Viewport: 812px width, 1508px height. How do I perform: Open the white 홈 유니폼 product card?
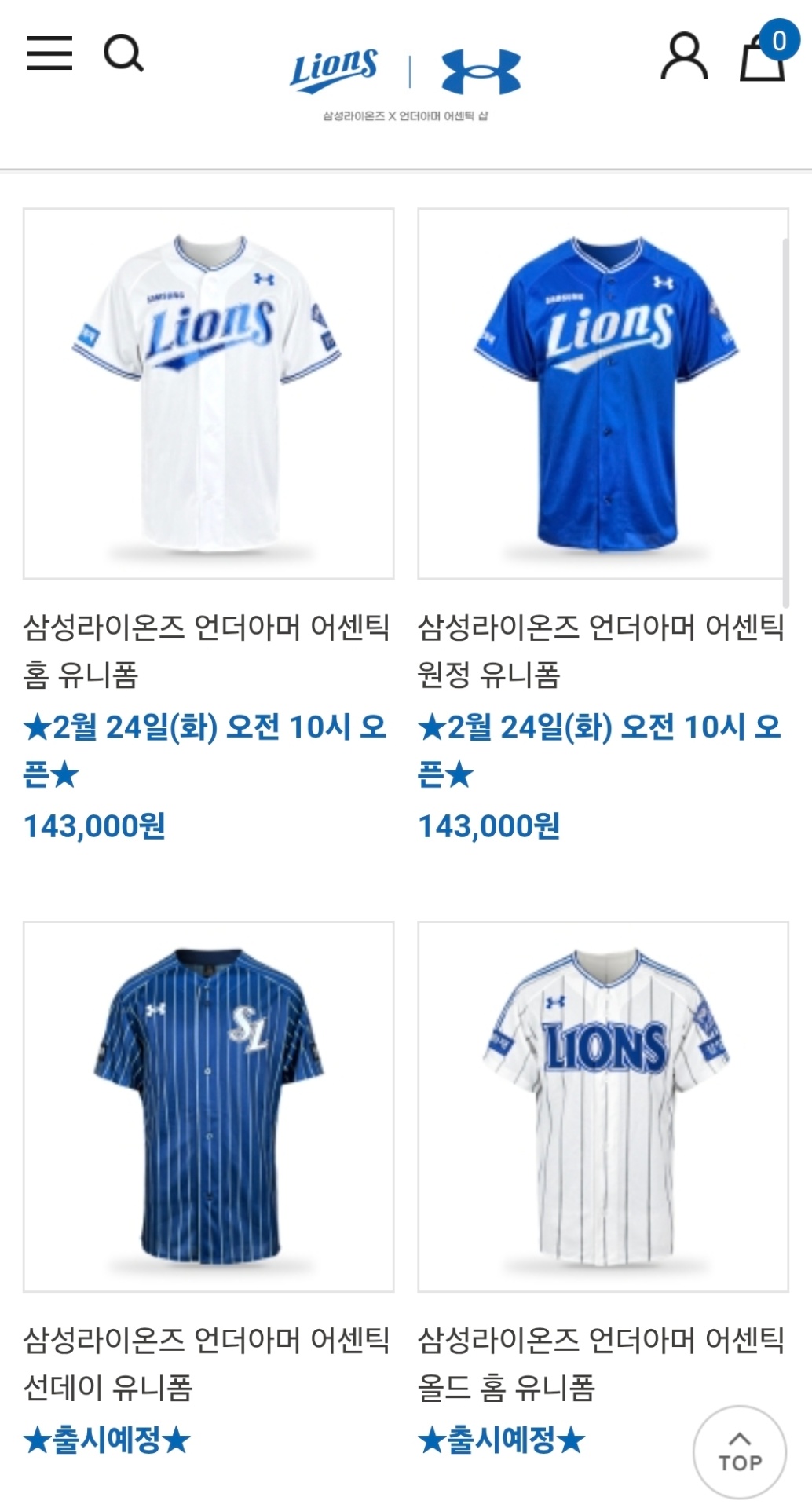pos(208,393)
